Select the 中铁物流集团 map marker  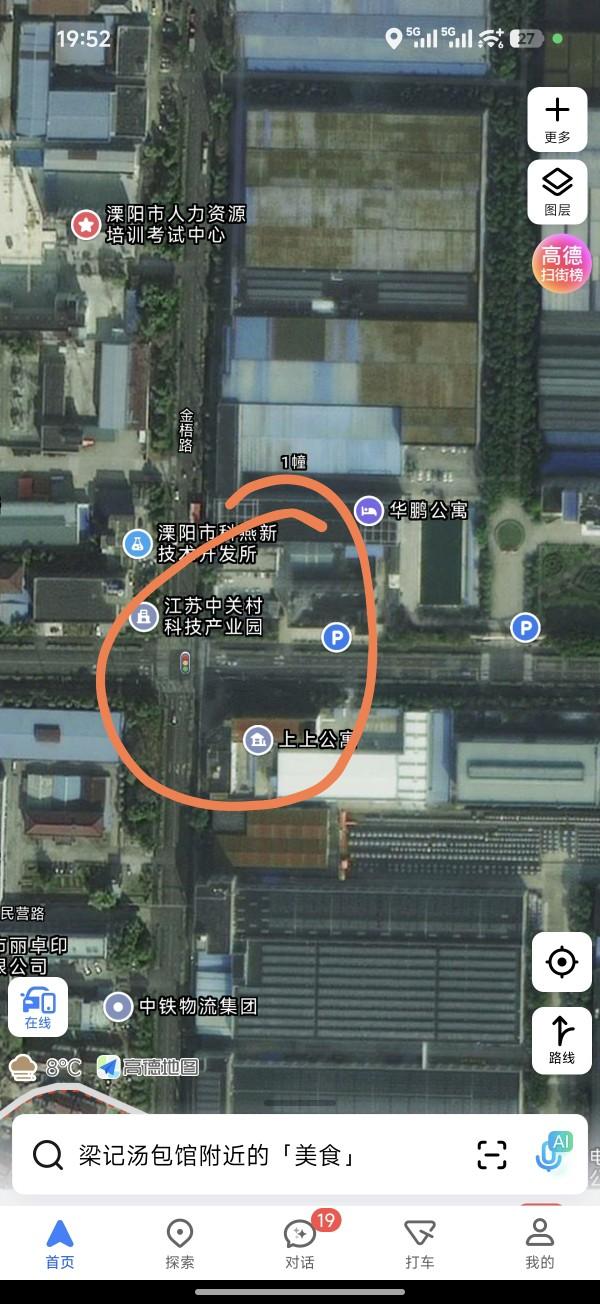(x=119, y=1006)
